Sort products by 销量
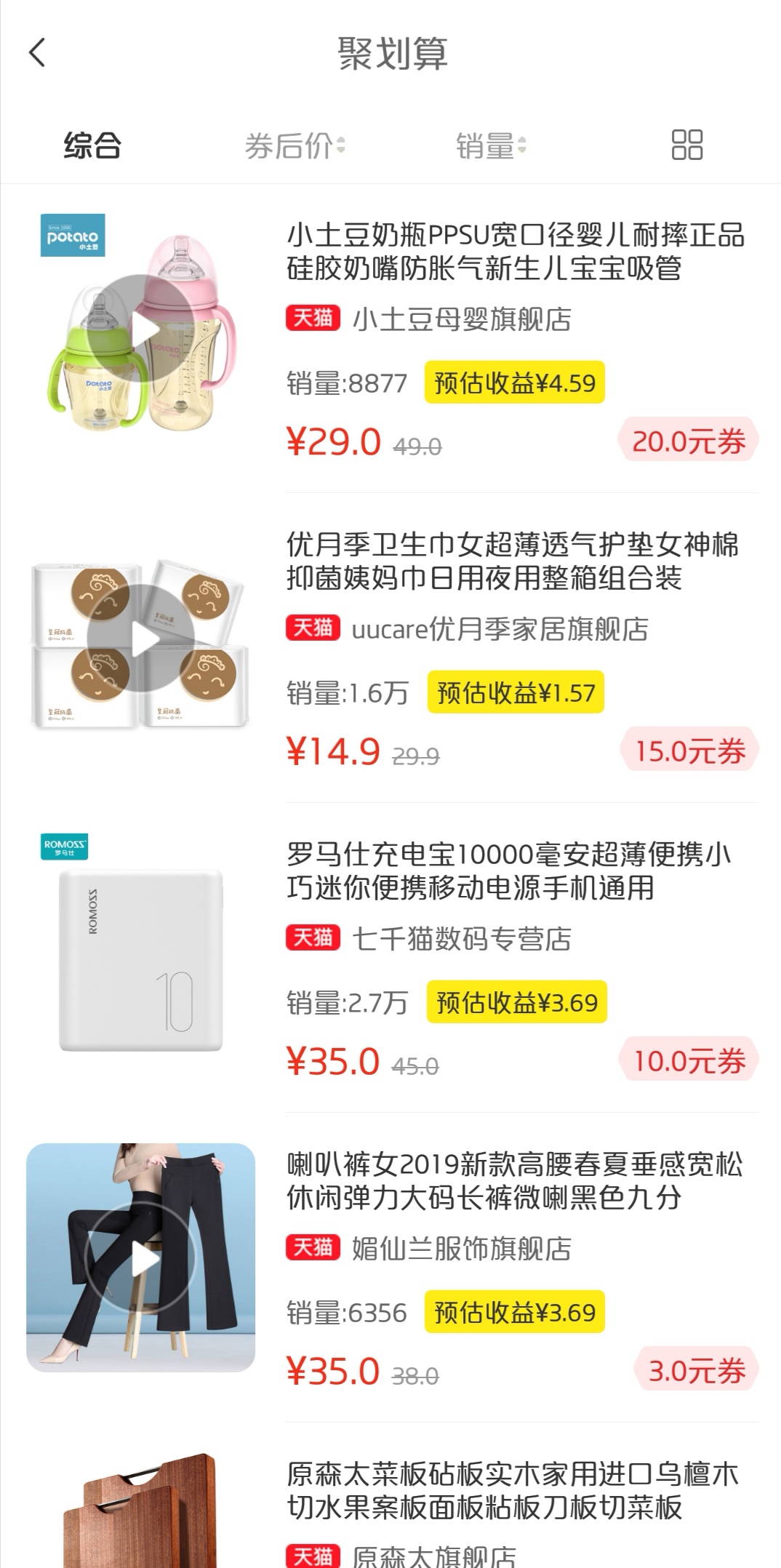Image resolution: width=781 pixels, height=1568 pixels. point(490,145)
